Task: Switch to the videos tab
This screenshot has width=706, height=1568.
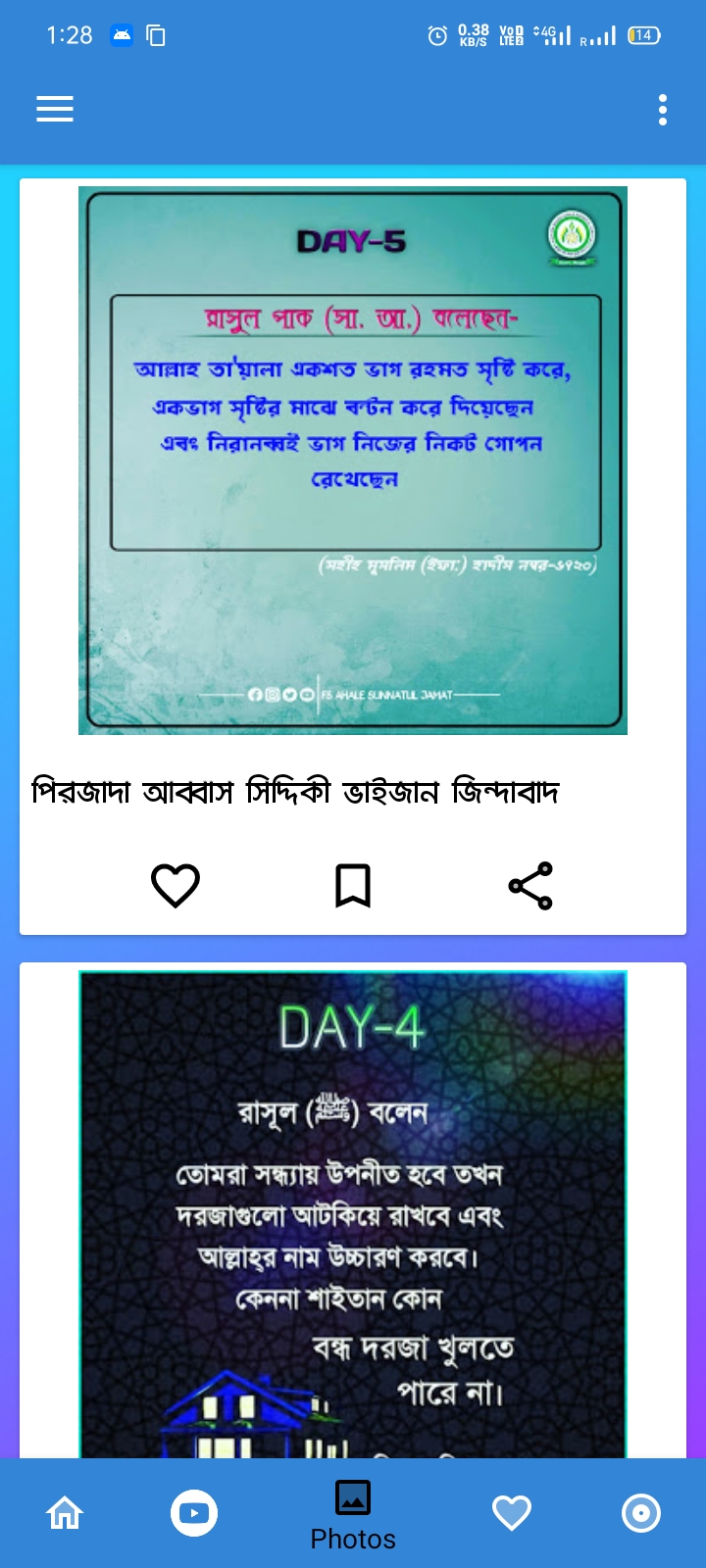Action: [194, 1513]
